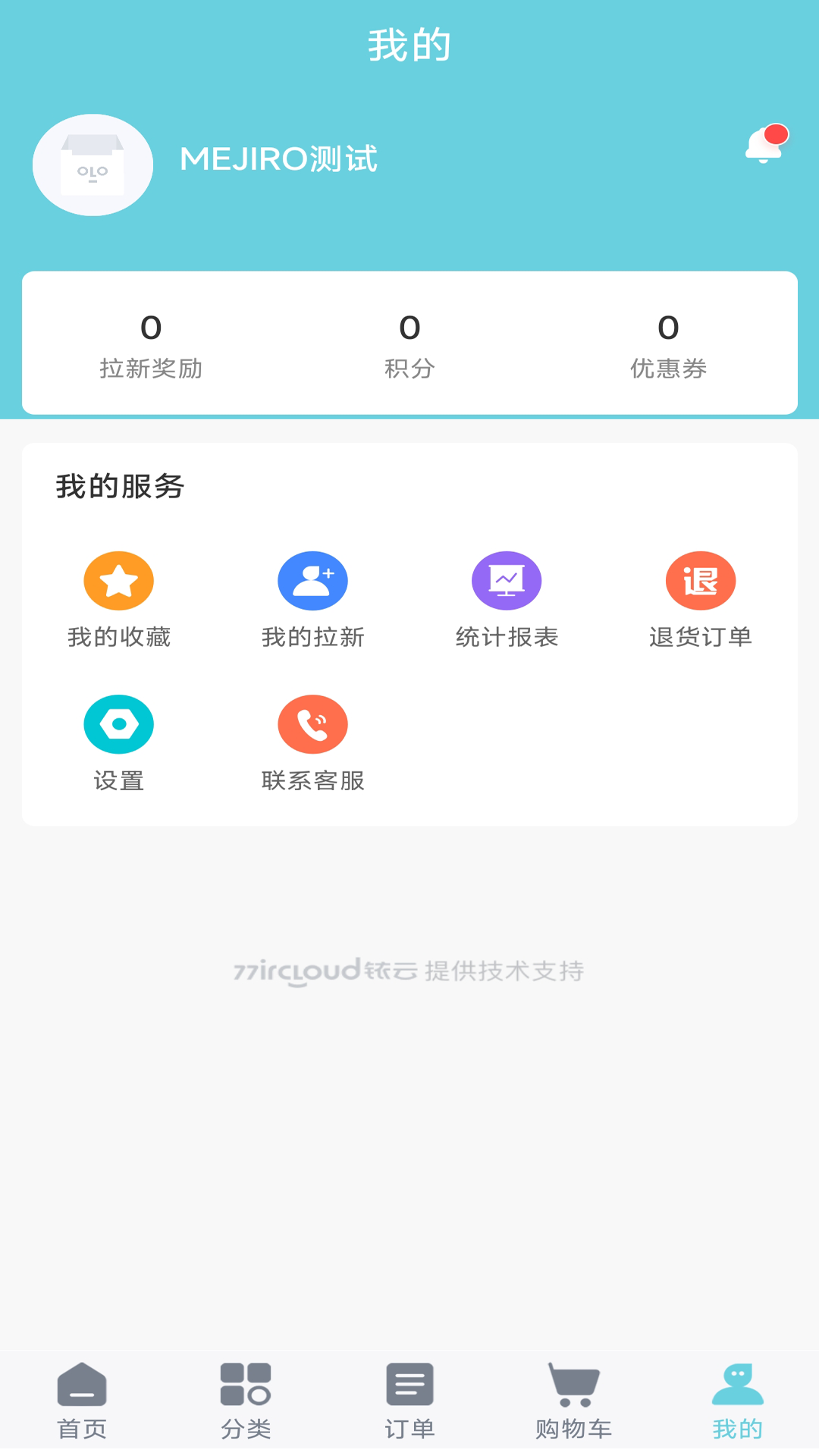
Task: Tap the user avatar image
Action: (x=93, y=165)
